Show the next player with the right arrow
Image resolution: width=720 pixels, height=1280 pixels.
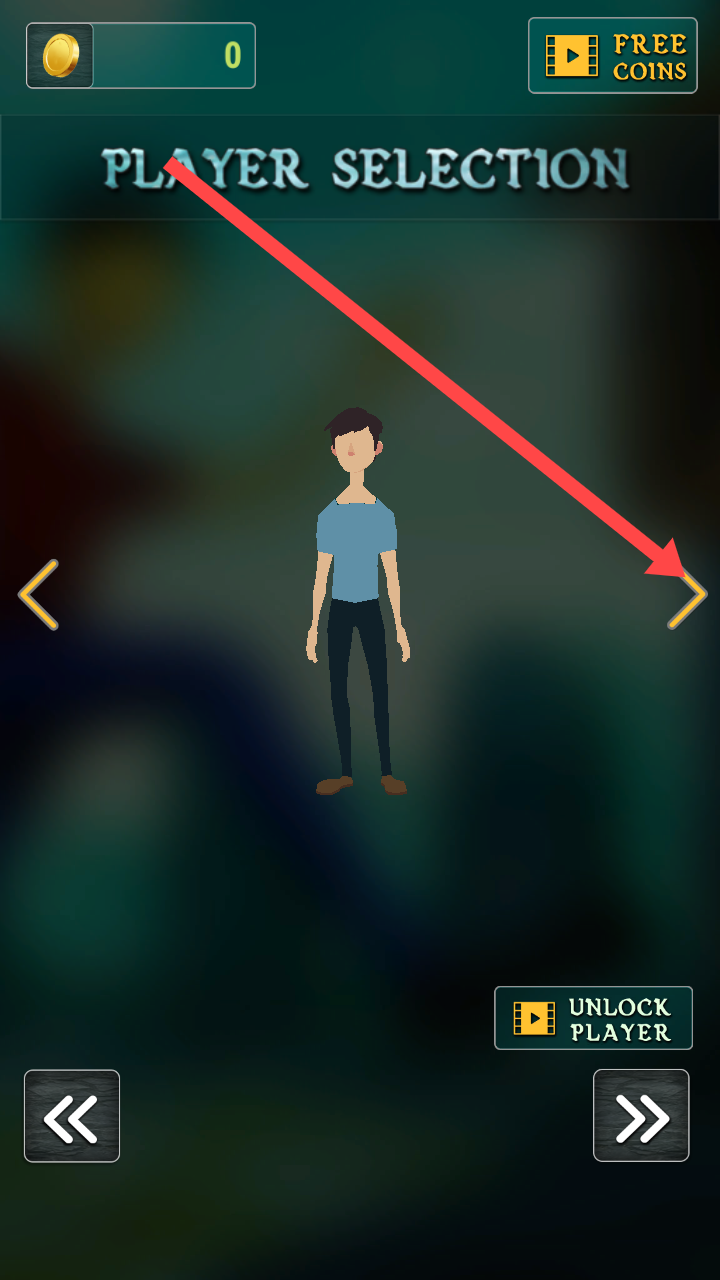687,597
